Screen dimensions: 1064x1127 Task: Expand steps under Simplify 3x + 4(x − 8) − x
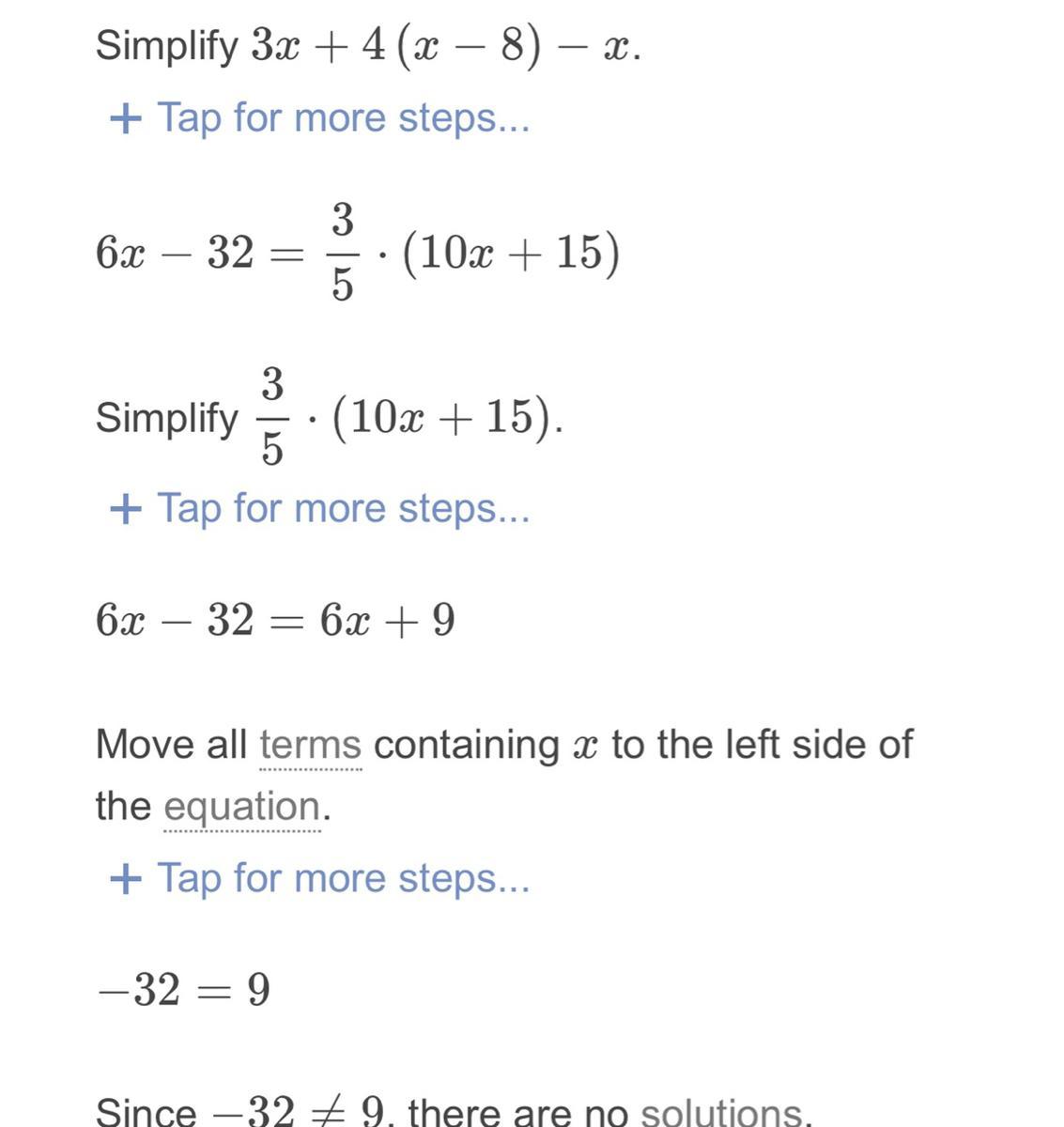(x=319, y=118)
